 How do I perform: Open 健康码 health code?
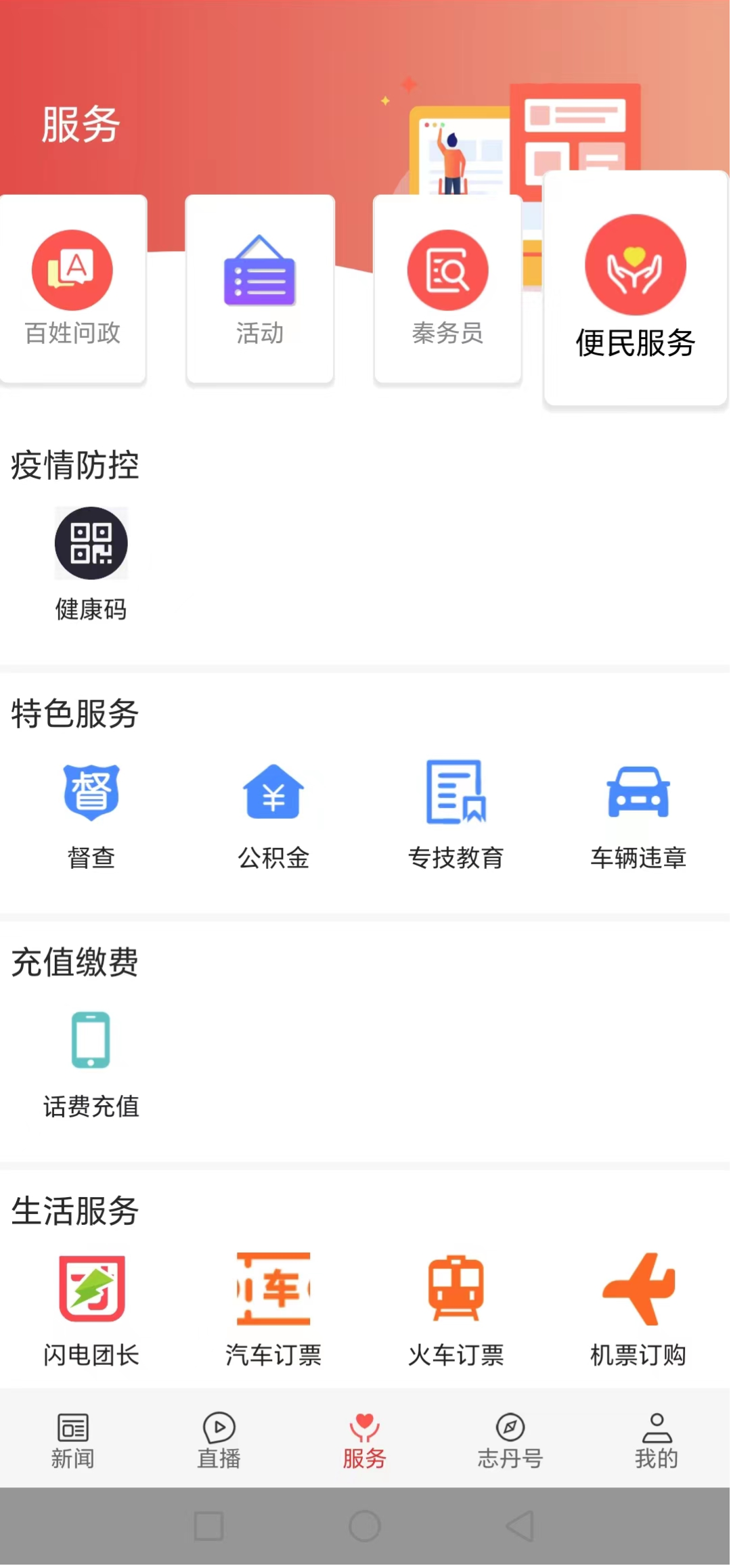pyautogui.click(x=91, y=563)
